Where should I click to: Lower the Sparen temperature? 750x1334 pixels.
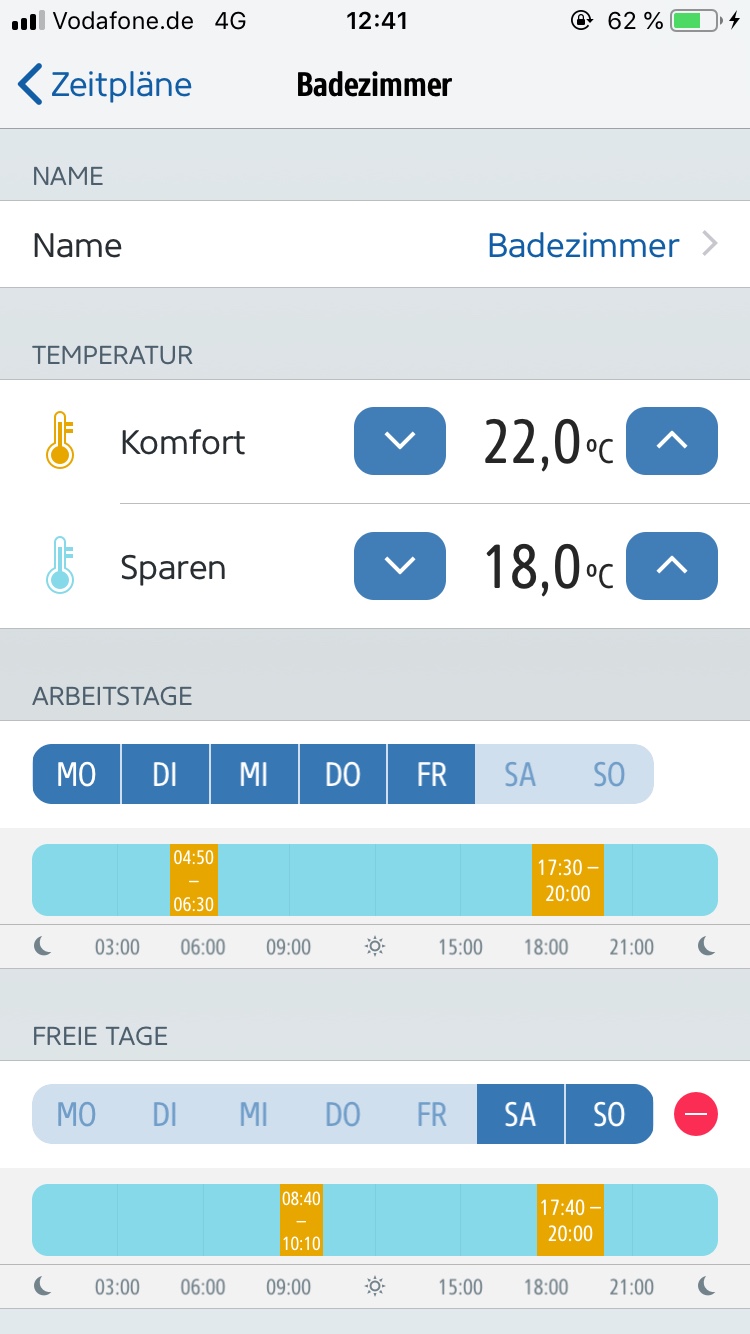coord(399,566)
